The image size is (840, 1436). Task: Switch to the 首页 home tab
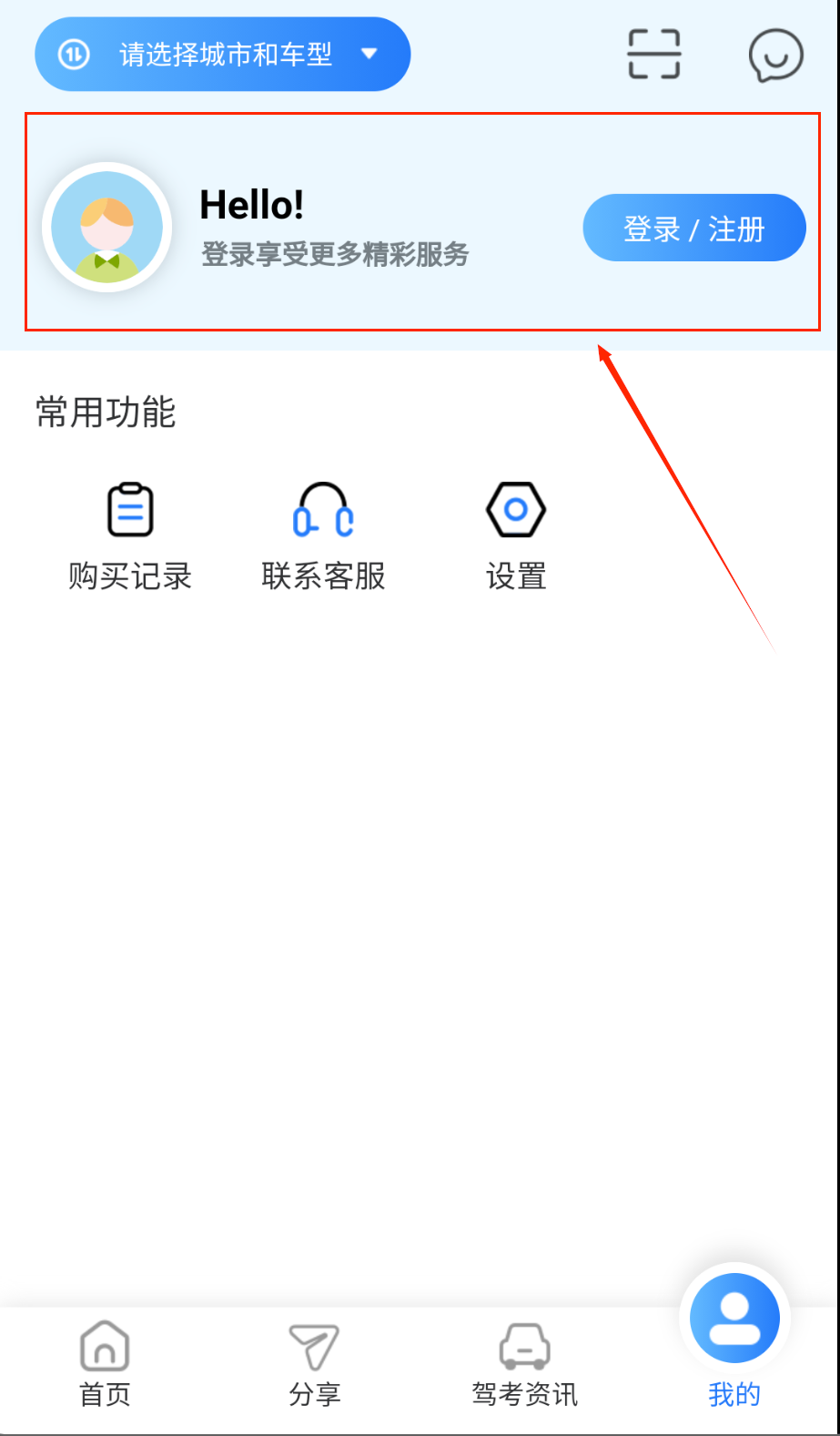[105, 1363]
